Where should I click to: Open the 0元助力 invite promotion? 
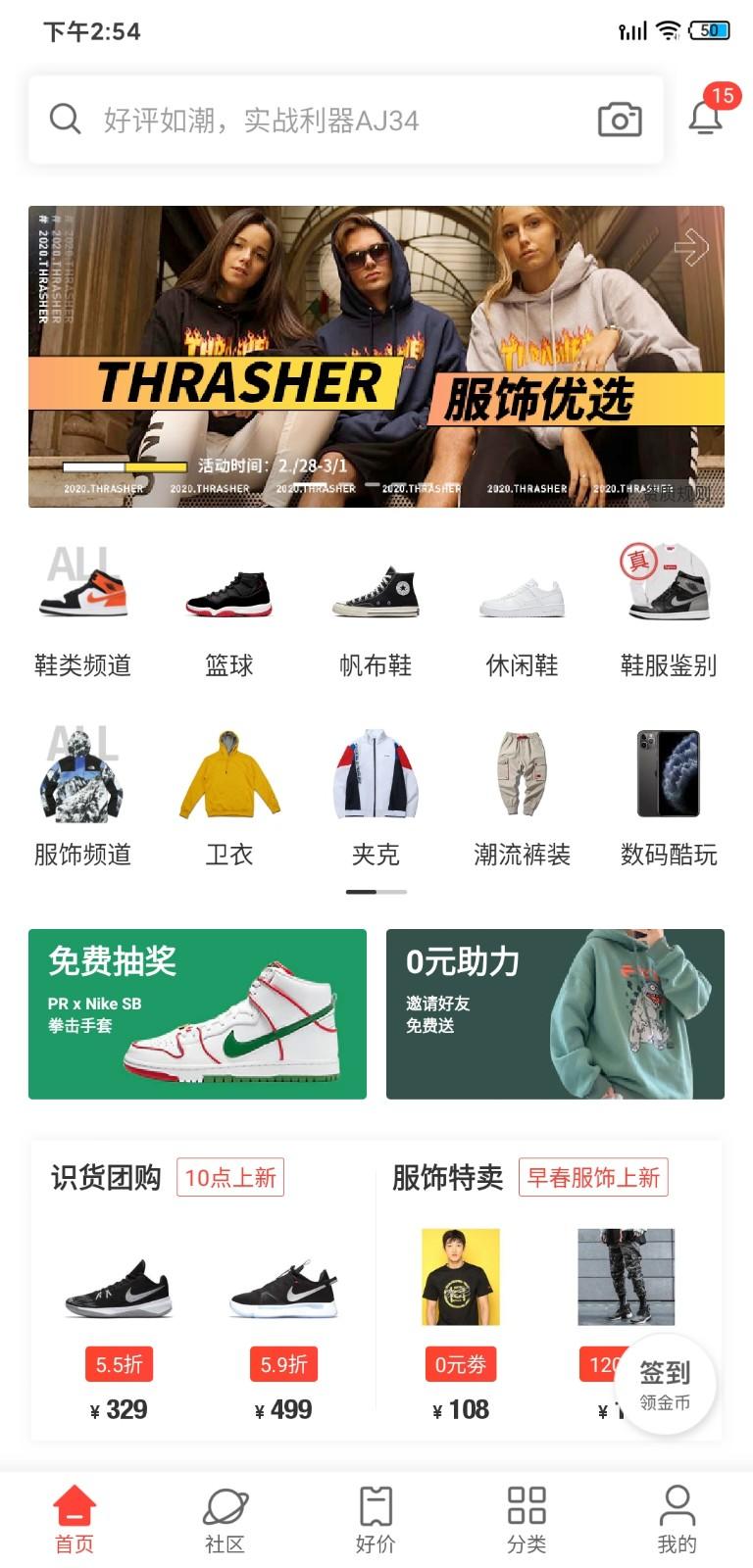pyautogui.click(x=555, y=1014)
